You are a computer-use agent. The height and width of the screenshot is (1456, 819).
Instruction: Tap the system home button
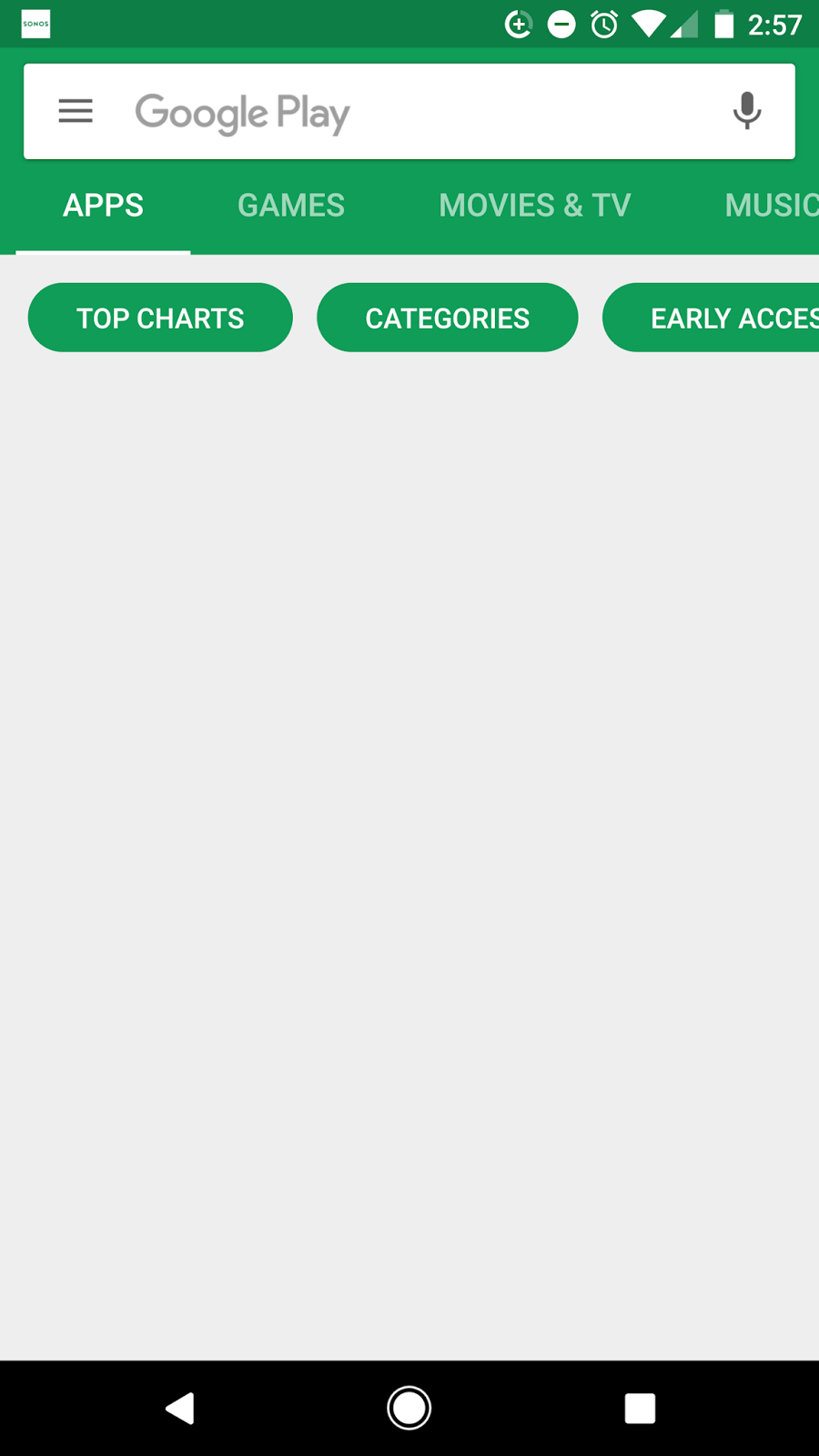tap(409, 1408)
